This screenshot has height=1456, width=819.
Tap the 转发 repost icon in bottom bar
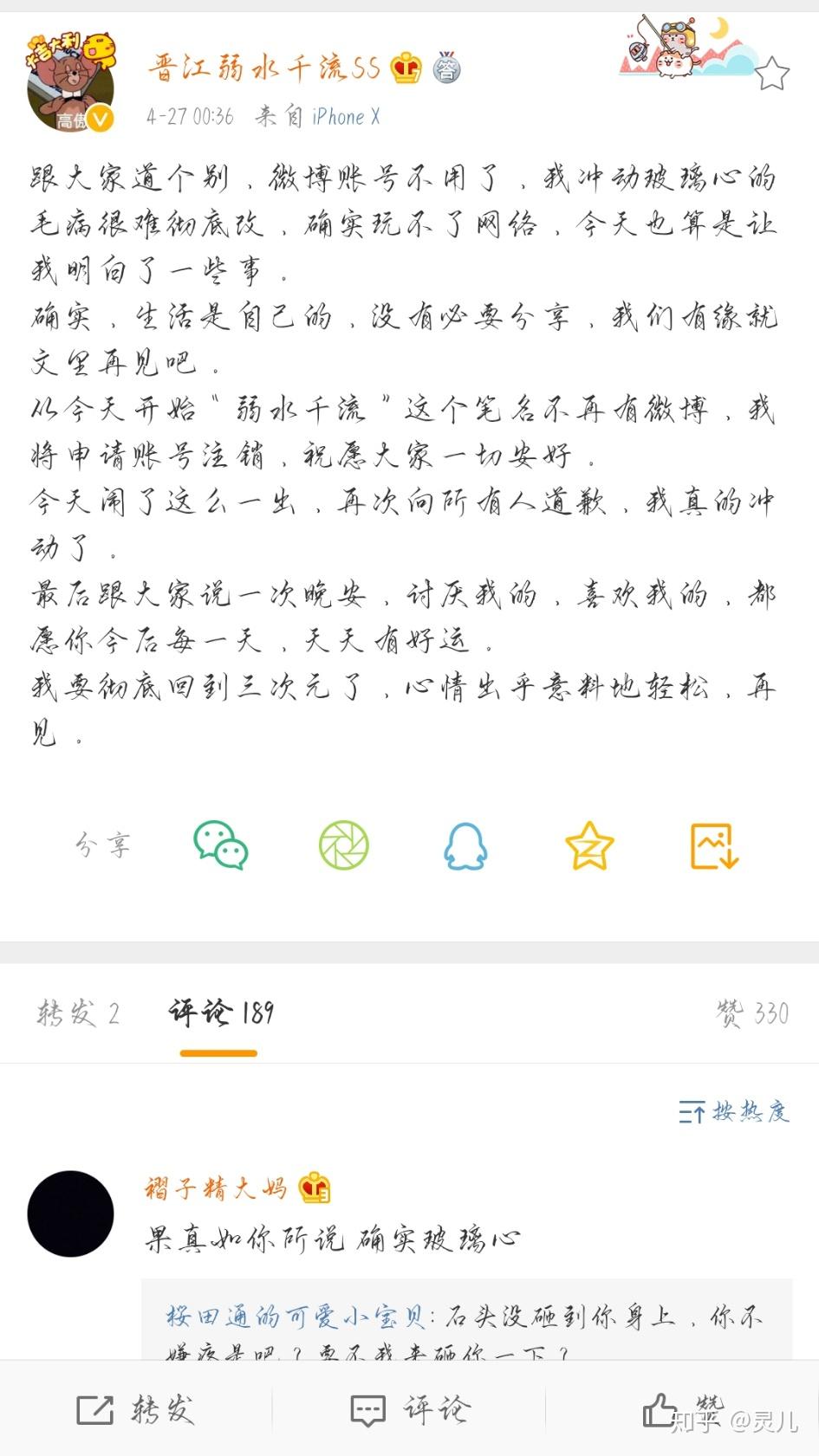coord(97,1408)
